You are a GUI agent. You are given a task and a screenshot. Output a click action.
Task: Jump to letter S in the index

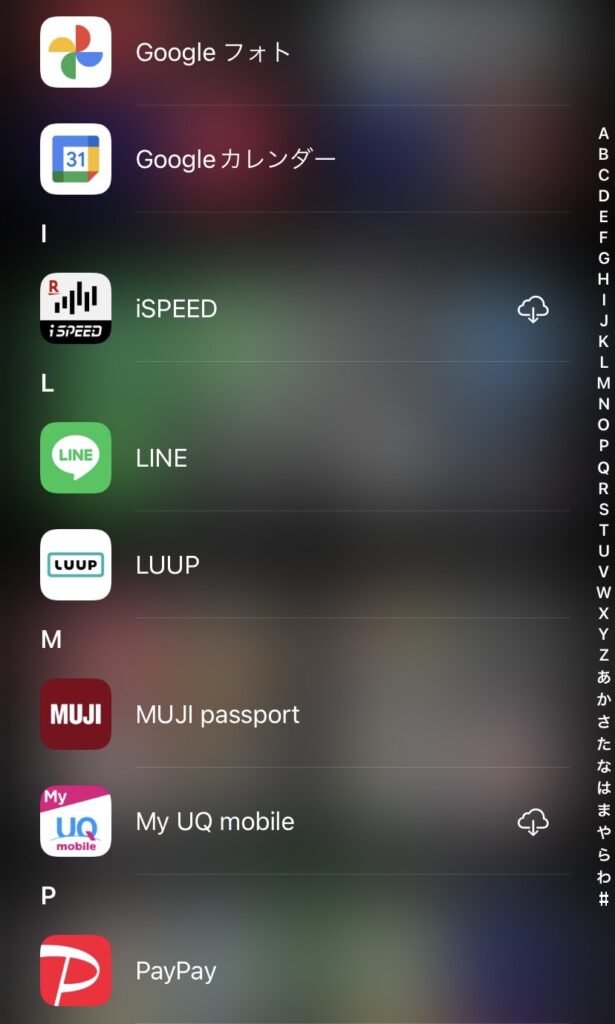[603, 509]
